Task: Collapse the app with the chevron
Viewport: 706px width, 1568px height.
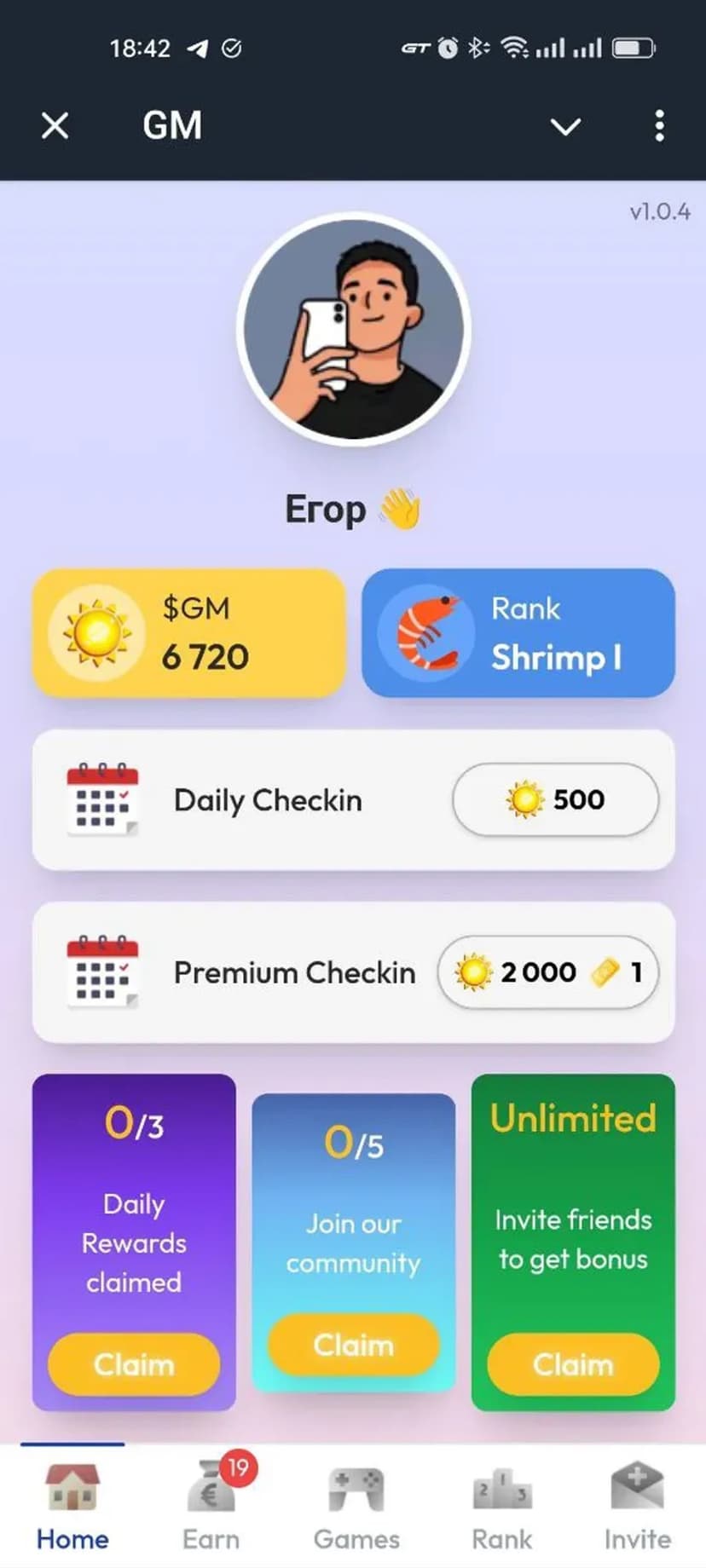Action: coord(565,127)
